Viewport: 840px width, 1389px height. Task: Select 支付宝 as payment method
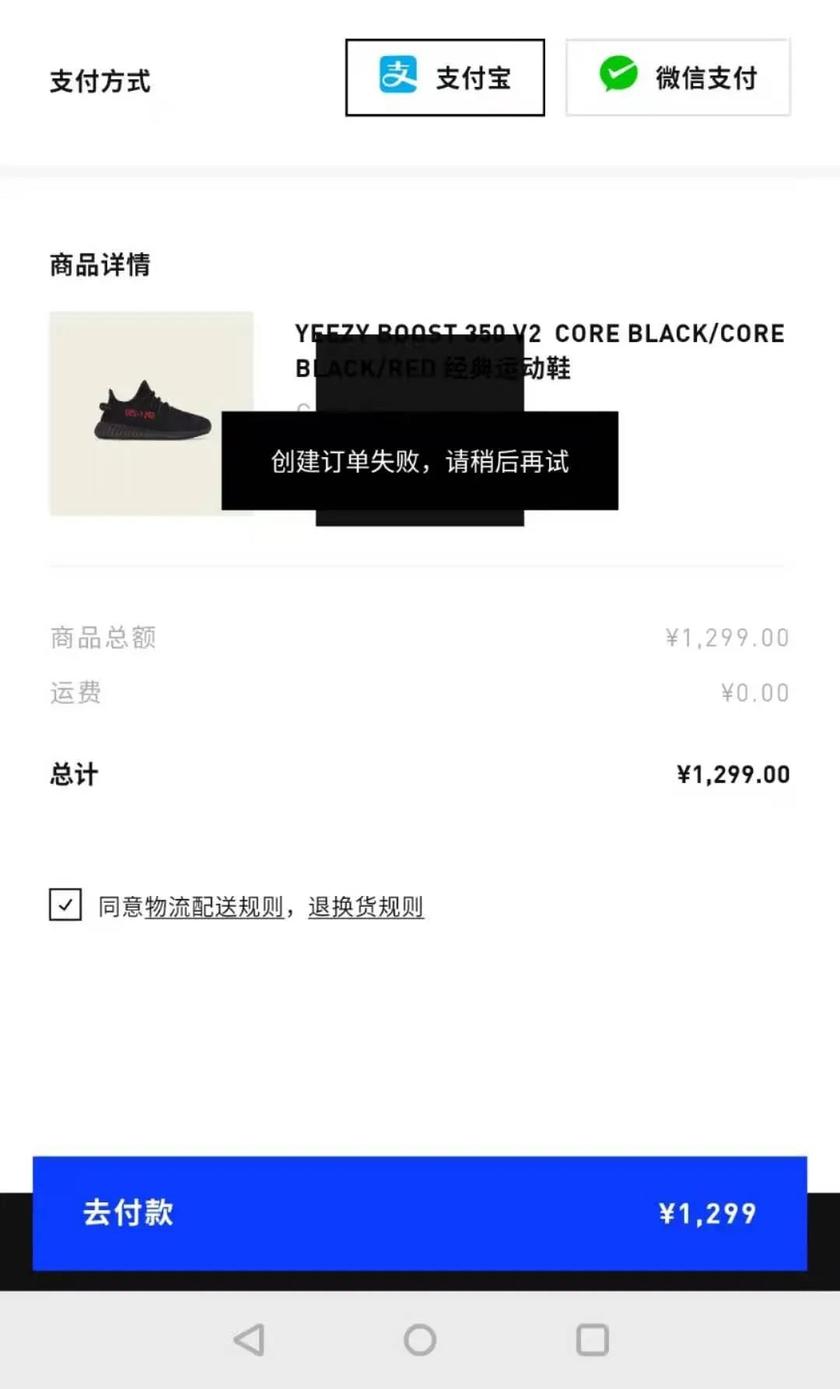[445, 78]
